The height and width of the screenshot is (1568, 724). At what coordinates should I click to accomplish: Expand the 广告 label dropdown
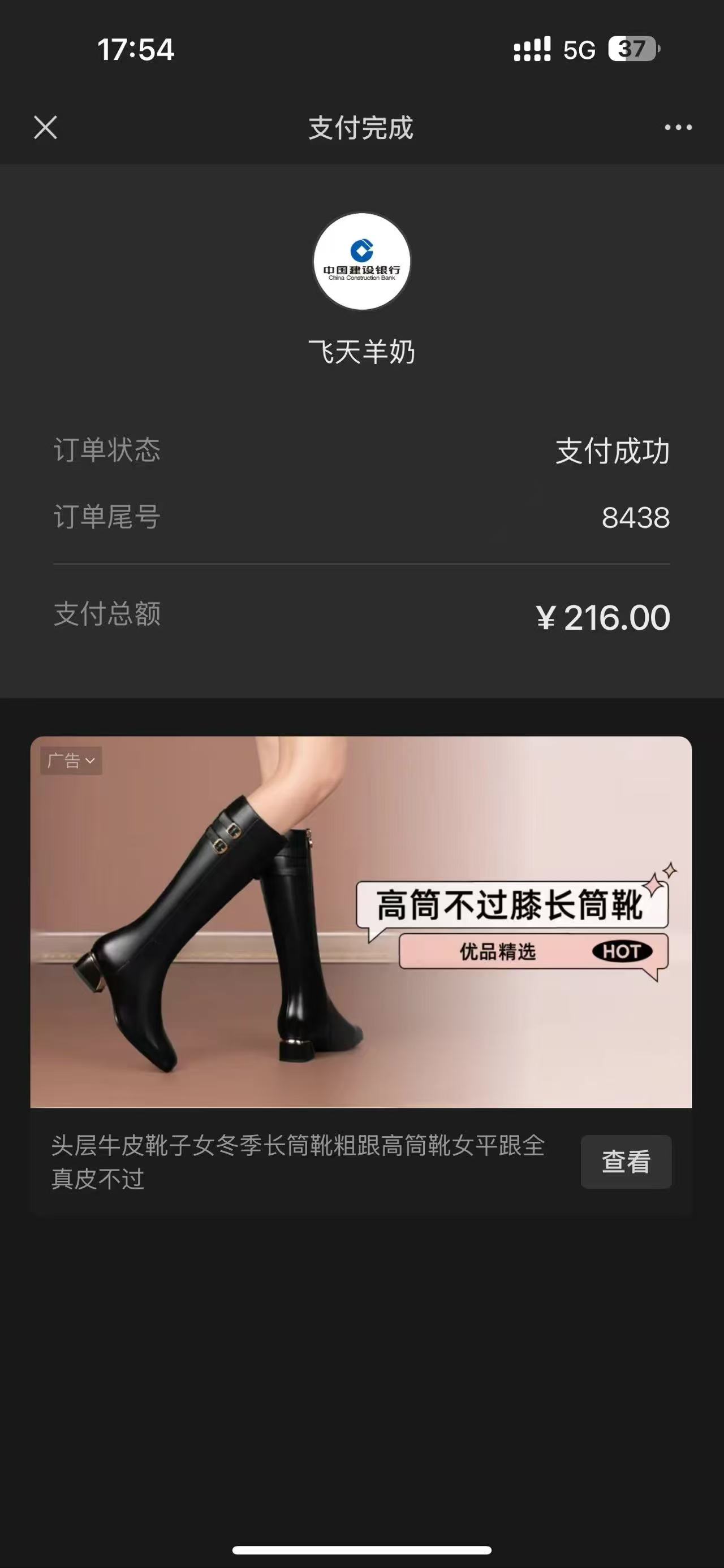tap(71, 761)
